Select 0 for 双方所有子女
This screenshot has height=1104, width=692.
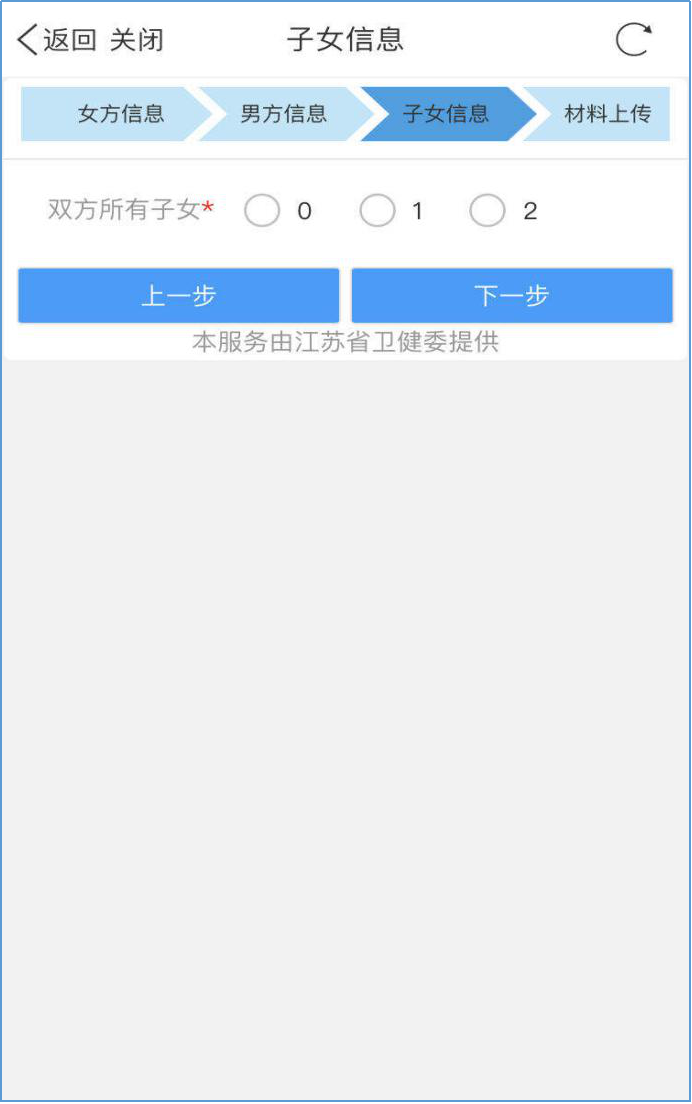(x=262, y=211)
